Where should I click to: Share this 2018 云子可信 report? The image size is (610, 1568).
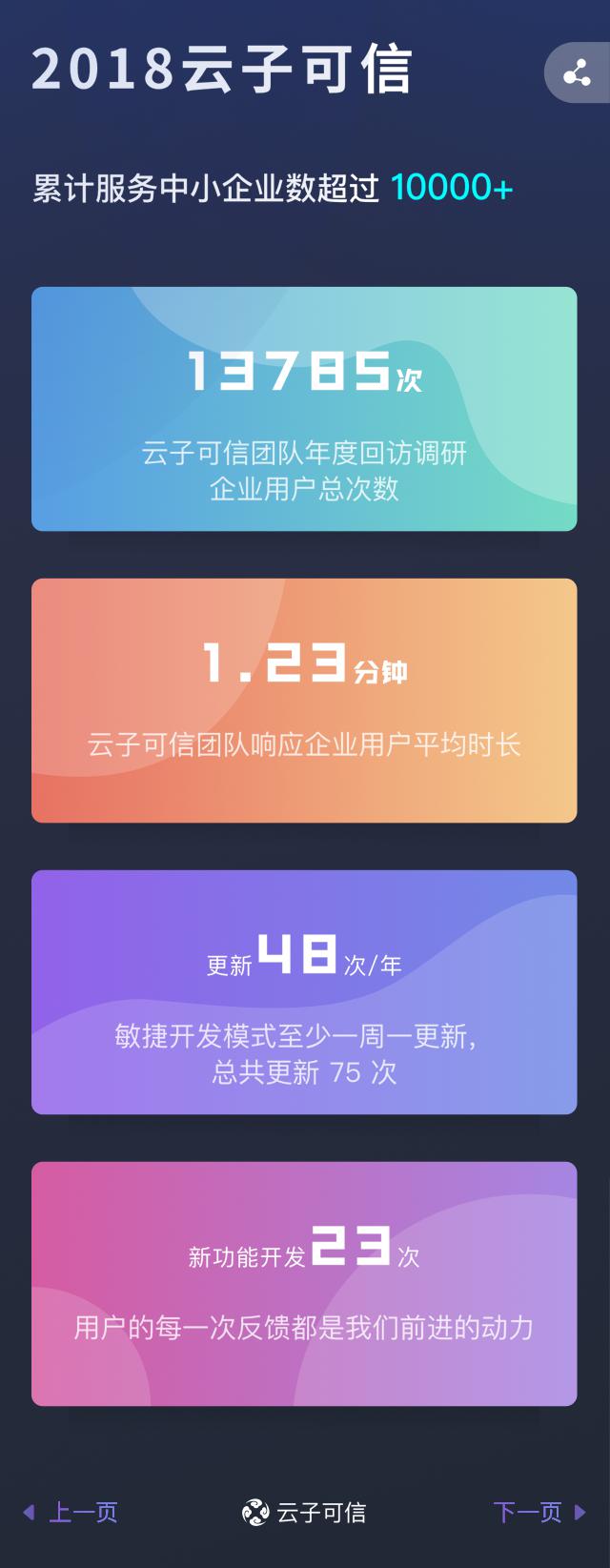577,72
